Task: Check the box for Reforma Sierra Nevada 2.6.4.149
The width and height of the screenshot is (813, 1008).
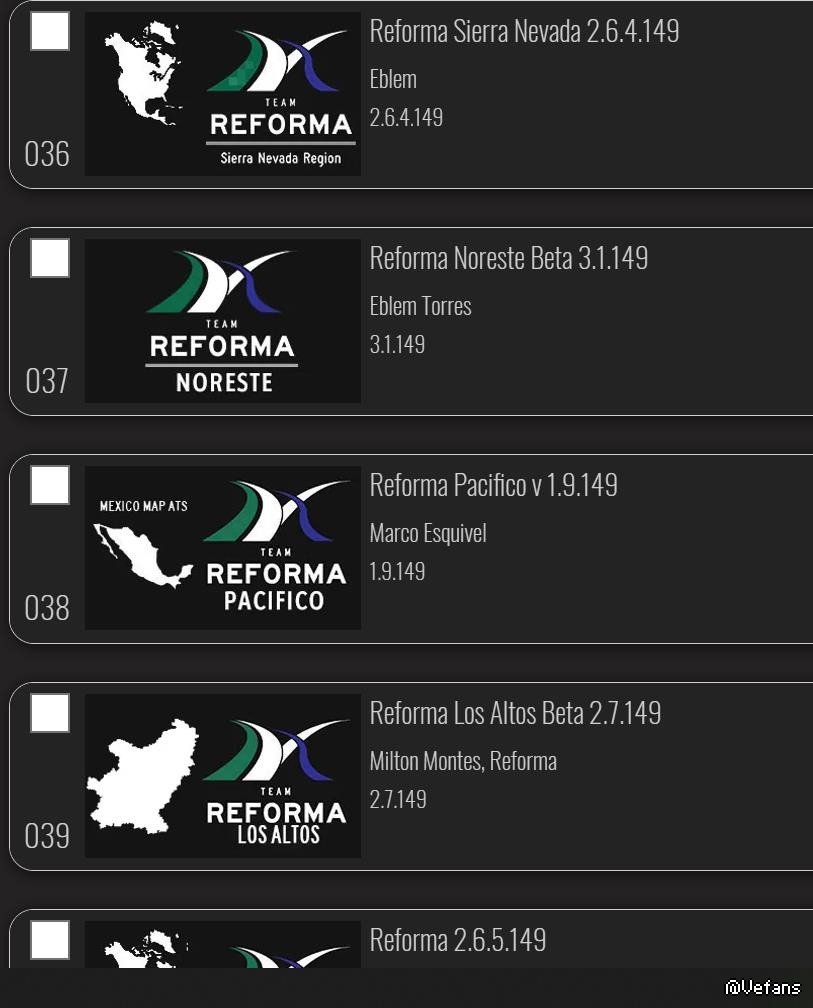Action: pyautogui.click(x=50, y=32)
